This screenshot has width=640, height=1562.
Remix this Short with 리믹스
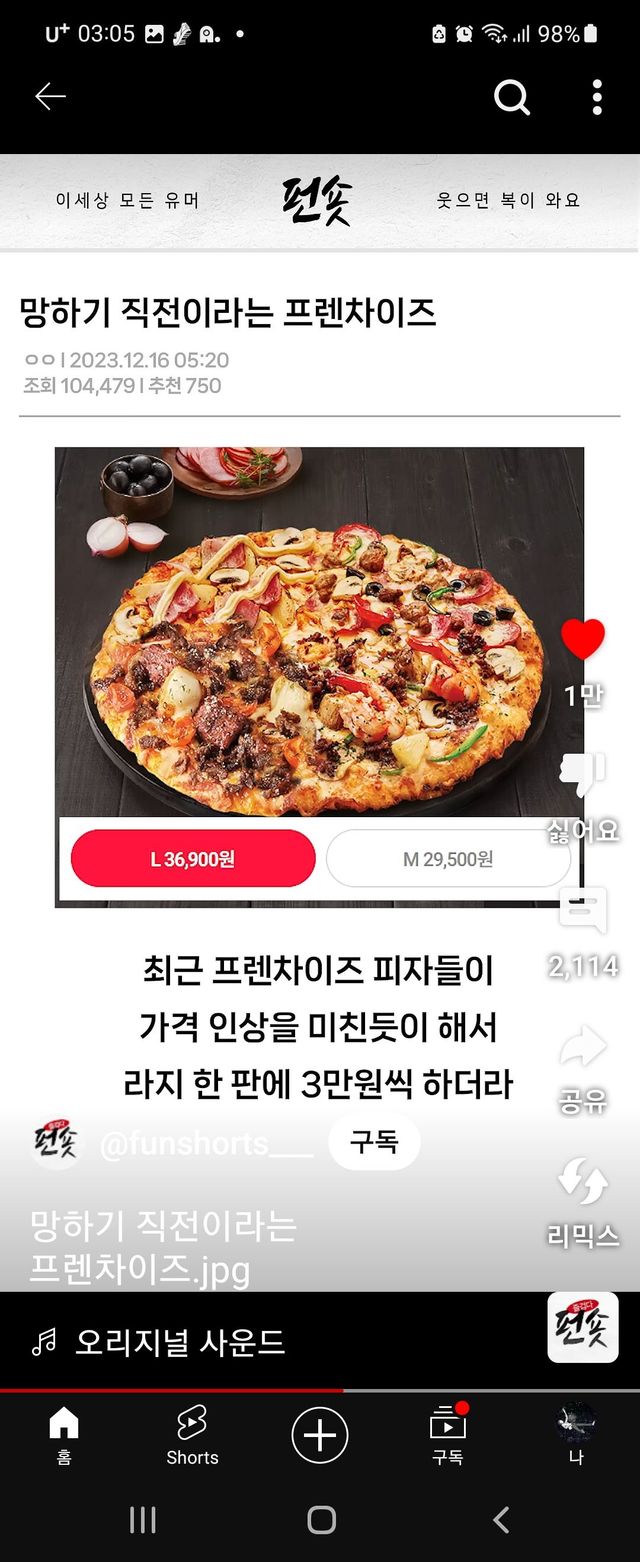[583, 1182]
